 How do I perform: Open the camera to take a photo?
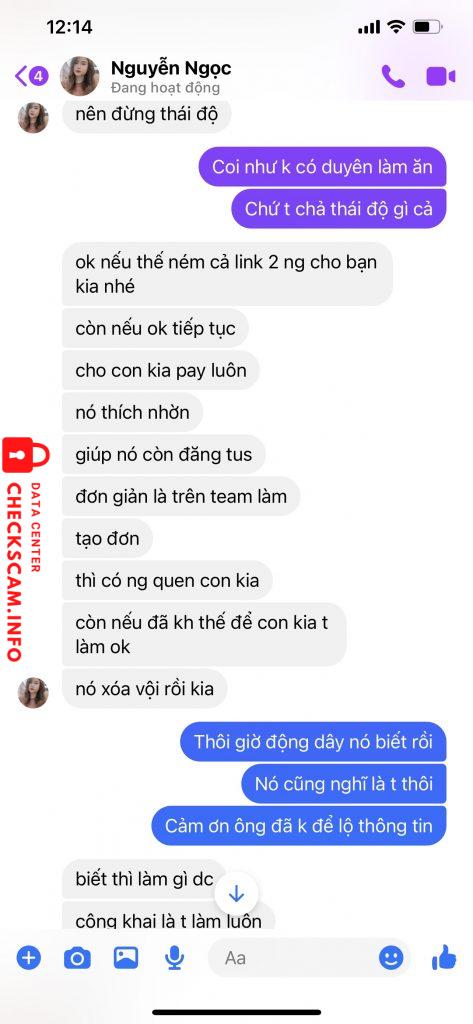tap(77, 958)
